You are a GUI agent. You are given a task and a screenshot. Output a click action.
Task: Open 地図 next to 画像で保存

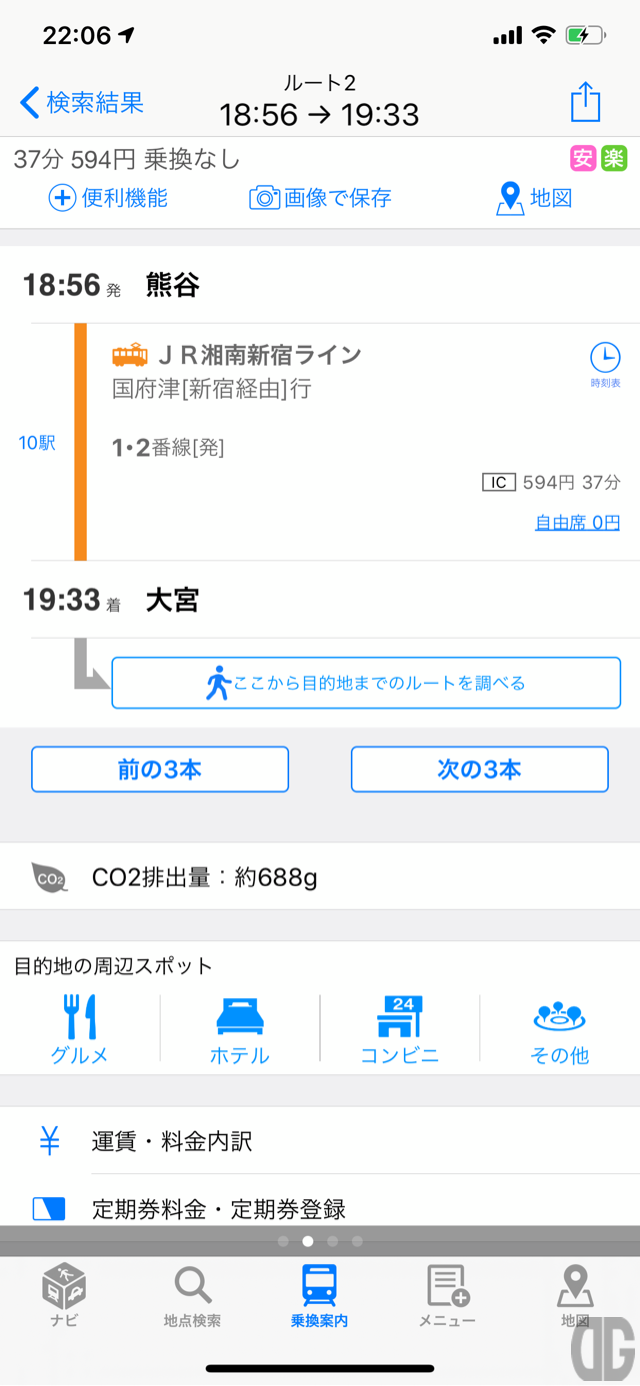point(535,198)
